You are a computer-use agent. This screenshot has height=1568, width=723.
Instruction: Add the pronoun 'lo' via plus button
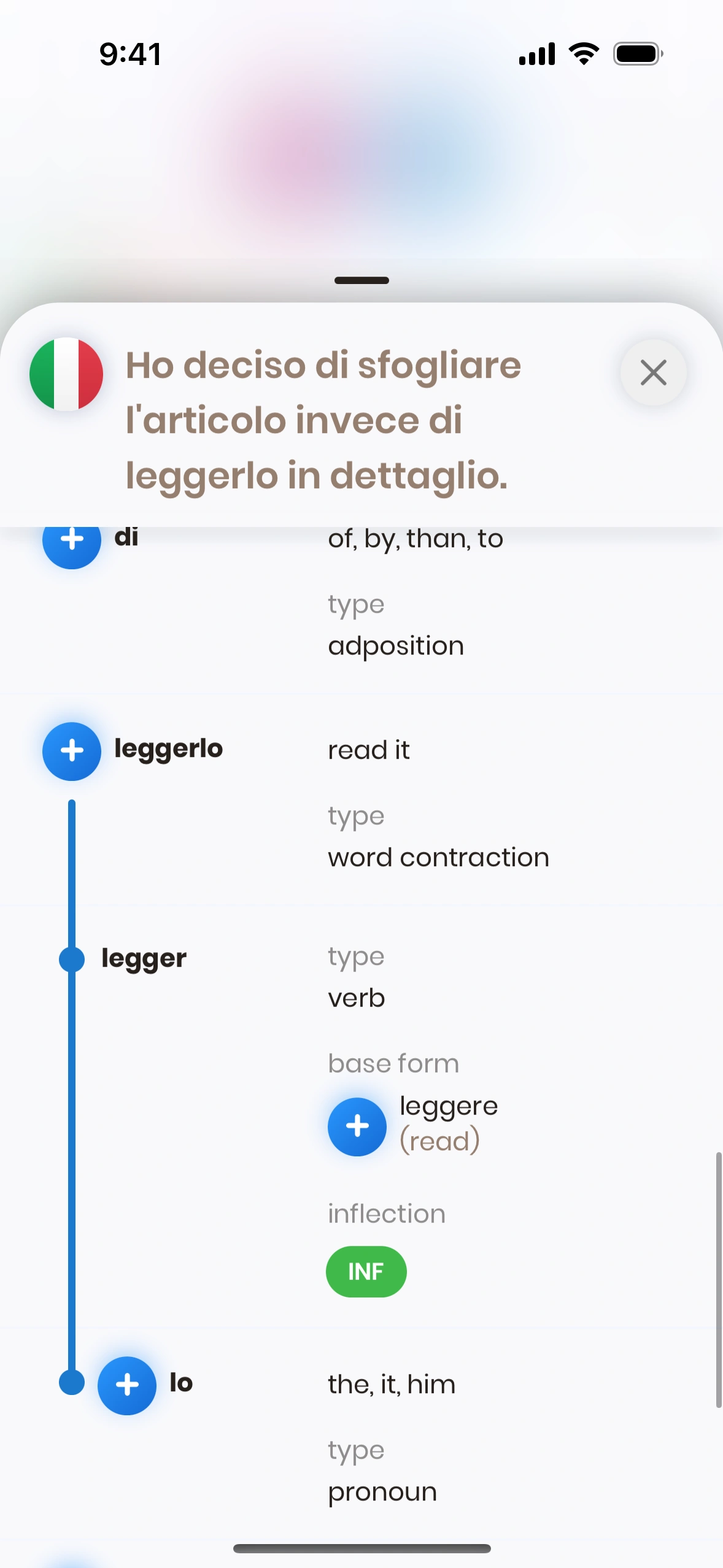pos(127,1385)
